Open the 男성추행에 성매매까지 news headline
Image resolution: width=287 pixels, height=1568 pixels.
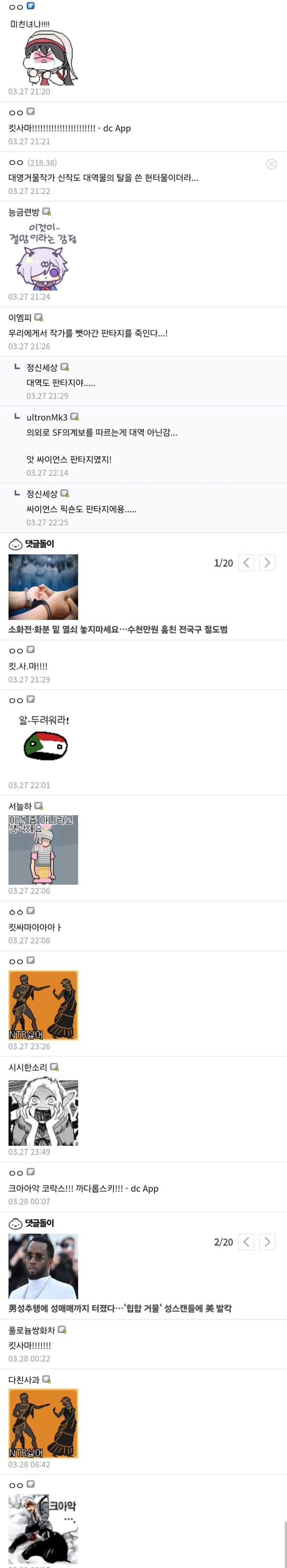pos(120,1308)
